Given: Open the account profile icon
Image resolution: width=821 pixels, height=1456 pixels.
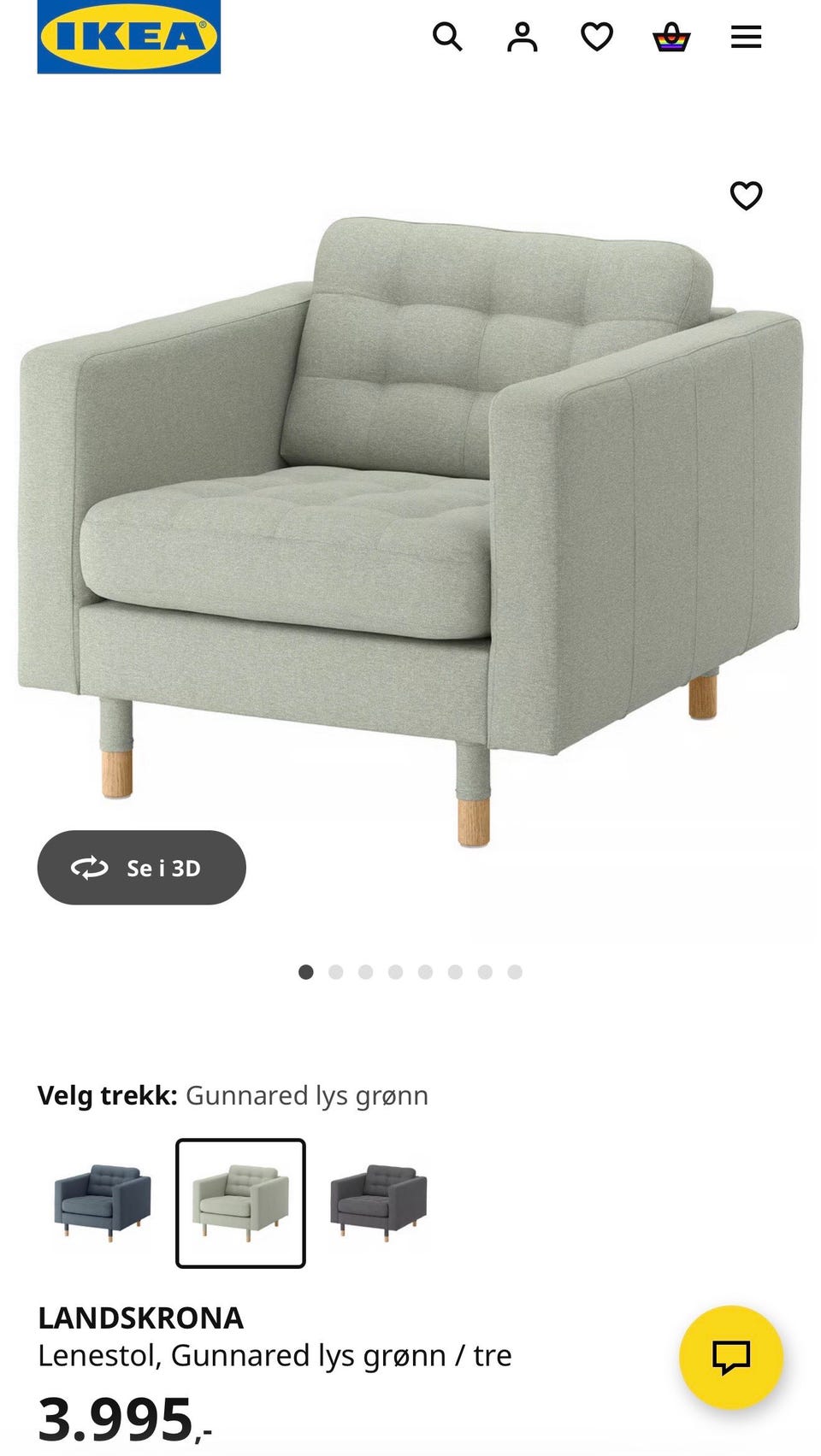Looking at the screenshot, I should pyautogui.click(x=522, y=37).
